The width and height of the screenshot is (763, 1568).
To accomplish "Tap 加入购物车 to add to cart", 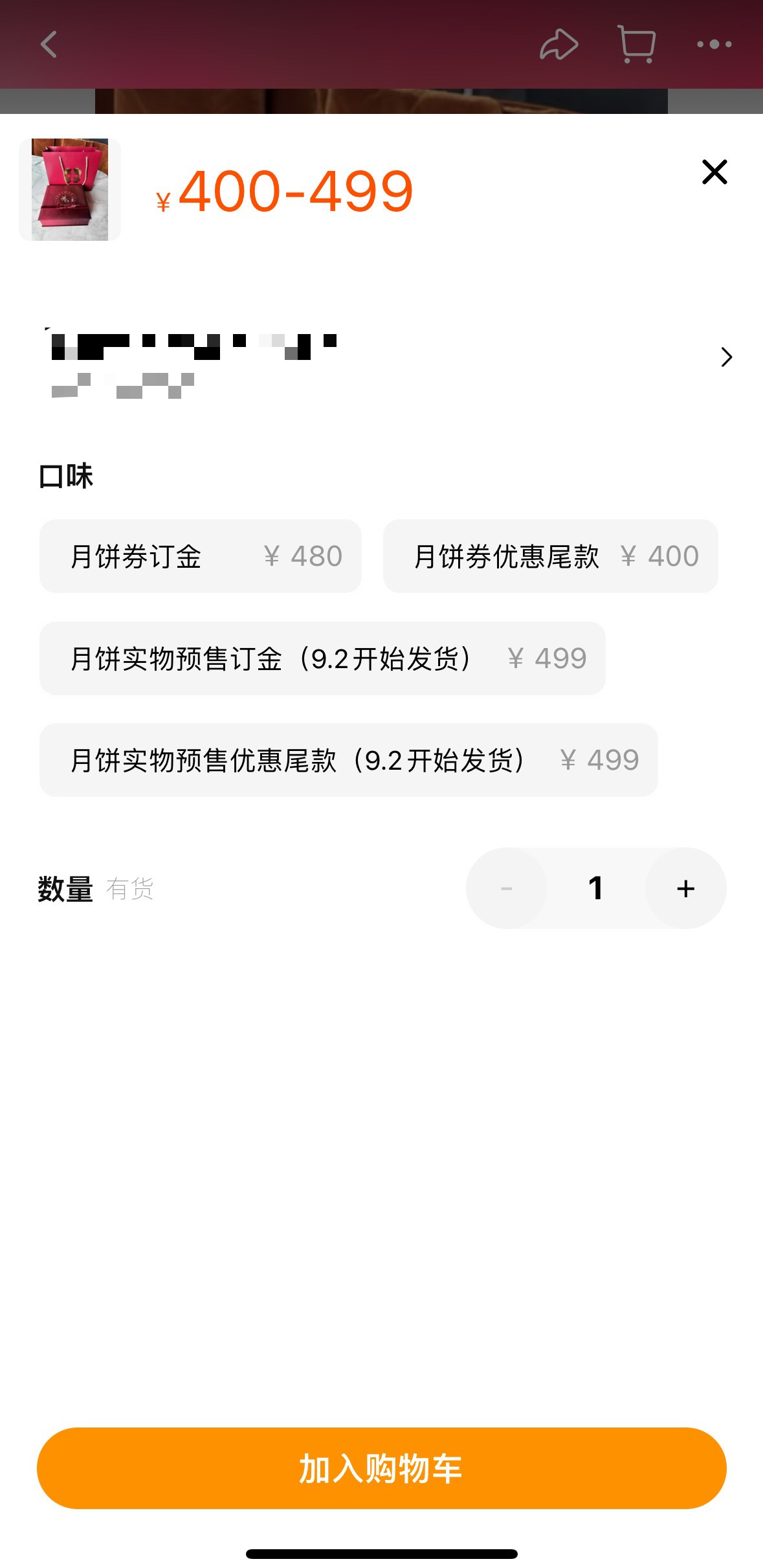I will point(381,1468).
